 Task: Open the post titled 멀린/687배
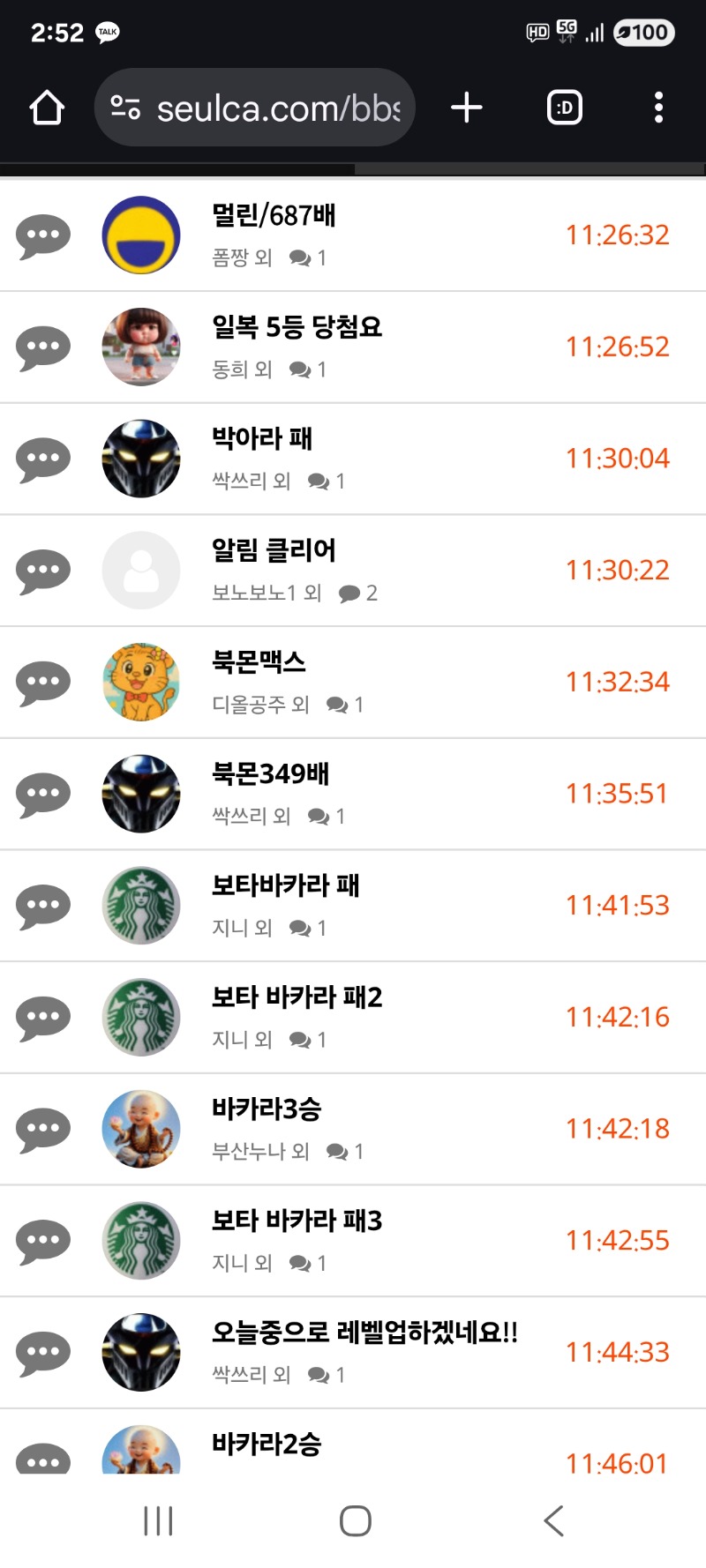click(x=274, y=215)
